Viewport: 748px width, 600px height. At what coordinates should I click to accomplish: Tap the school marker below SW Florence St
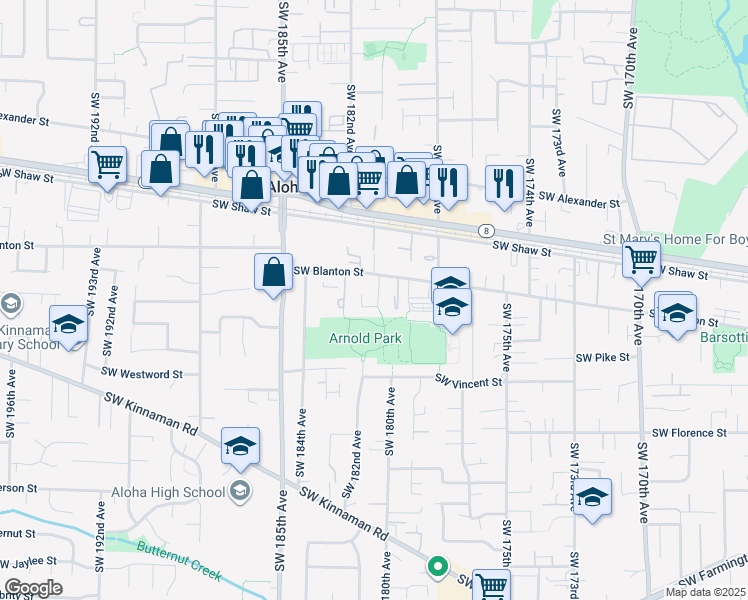point(592,498)
